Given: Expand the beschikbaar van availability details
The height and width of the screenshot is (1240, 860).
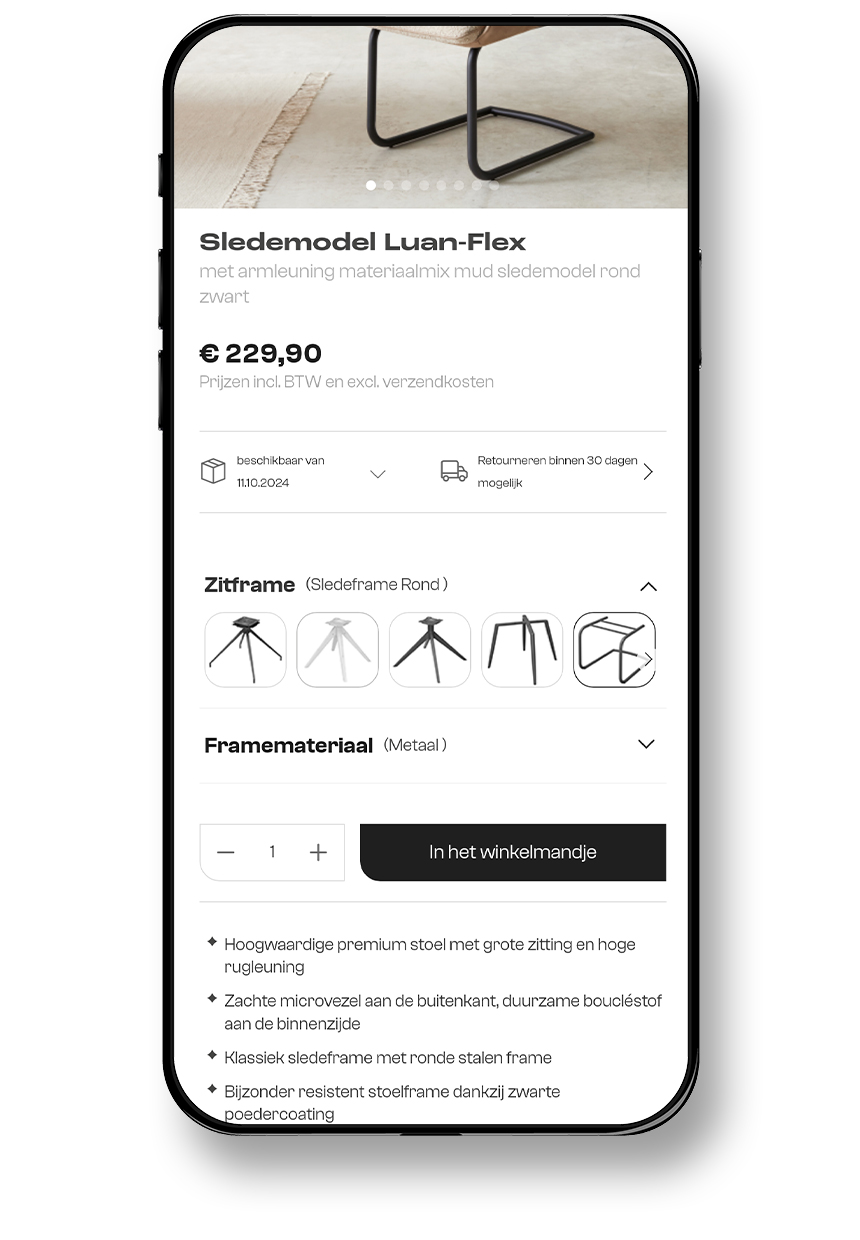Looking at the screenshot, I should 377,474.
